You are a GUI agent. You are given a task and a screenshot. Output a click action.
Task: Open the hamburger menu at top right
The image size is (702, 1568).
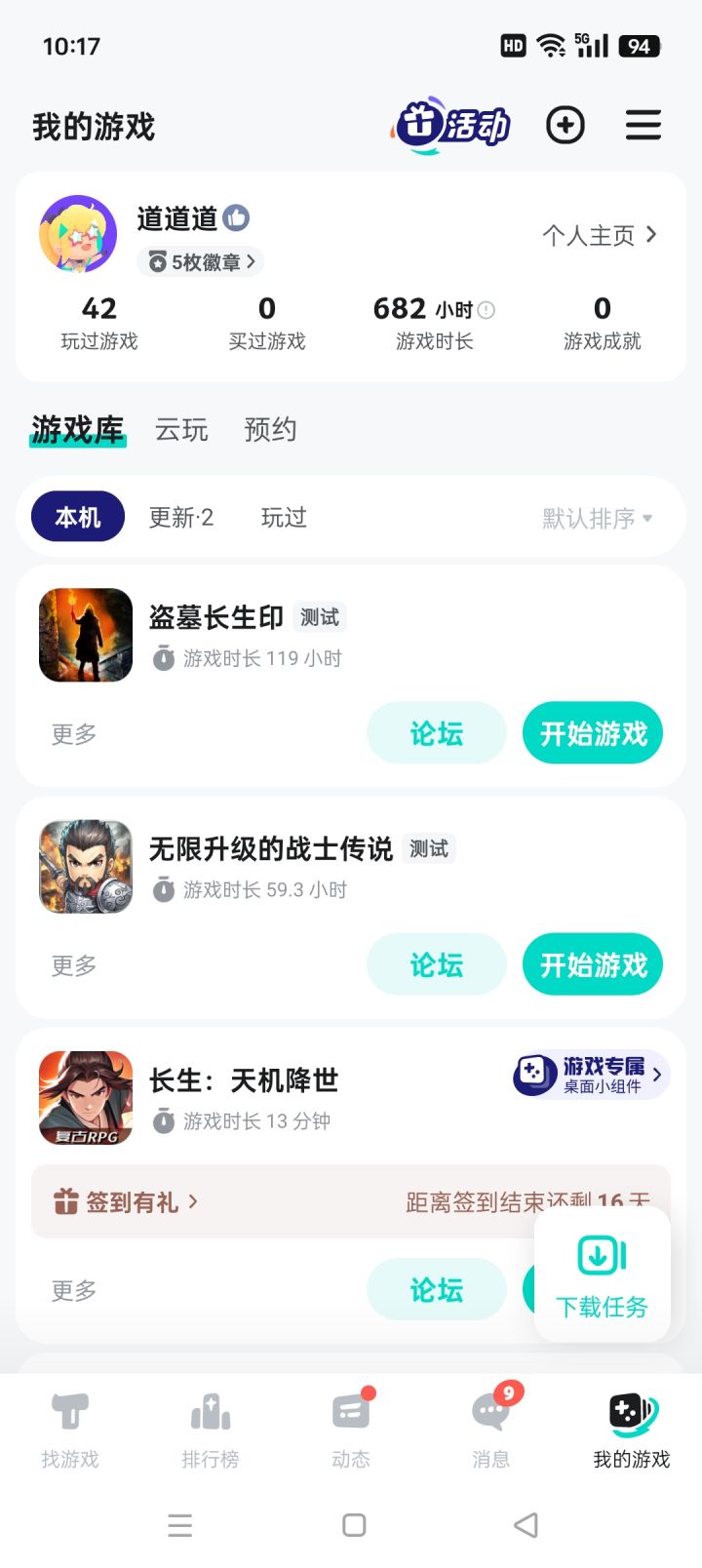(x=643, y=126)
